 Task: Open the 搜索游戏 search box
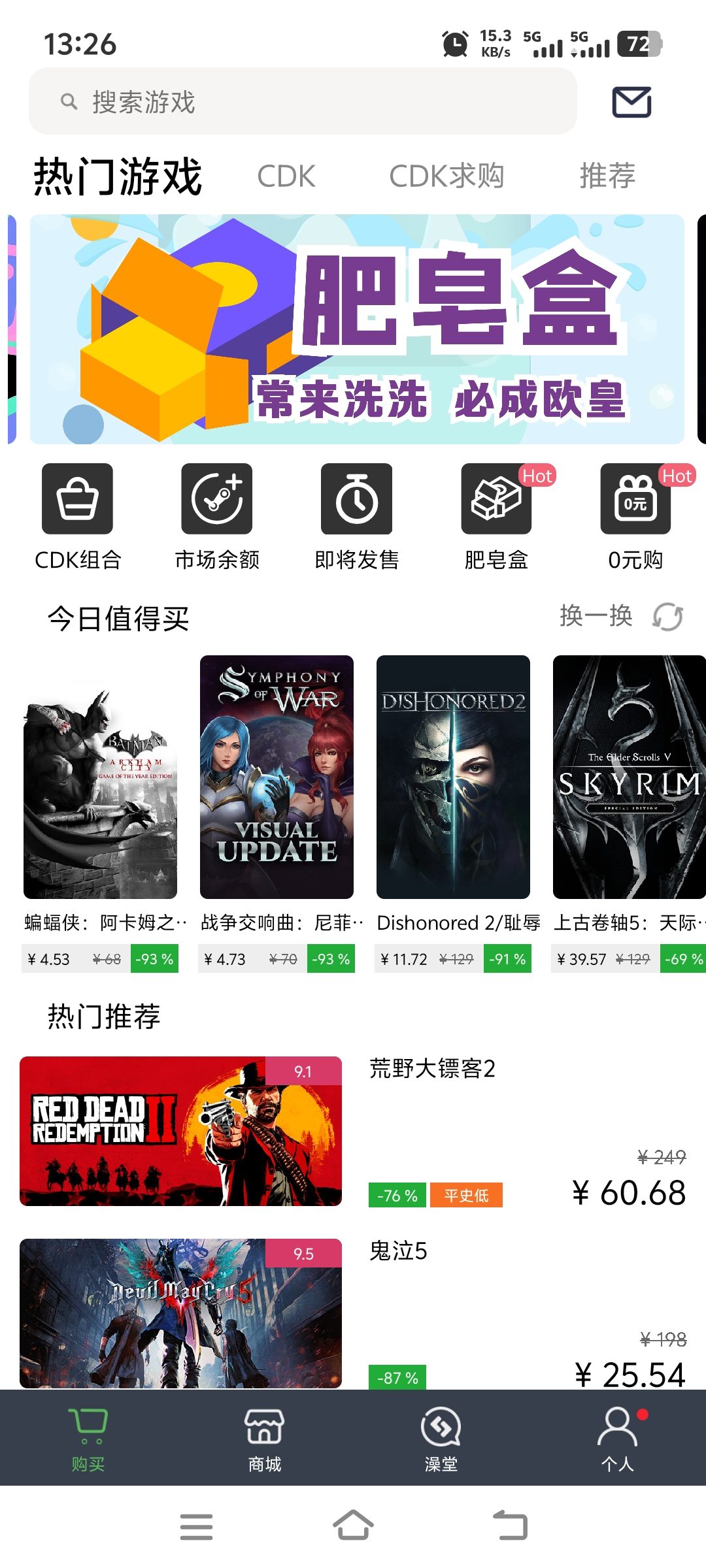pyautogui.click(x=302, y=102)
